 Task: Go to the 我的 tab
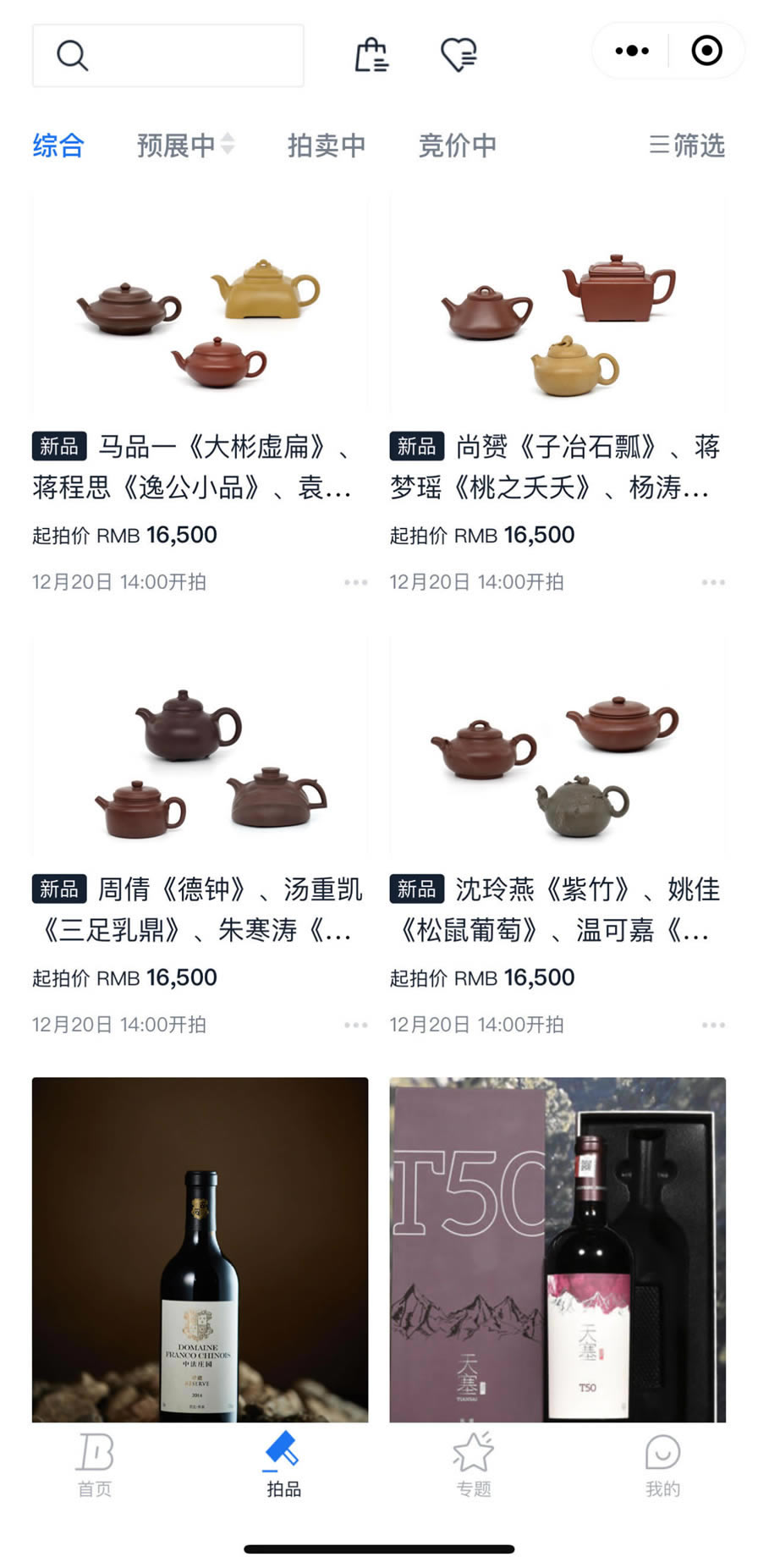pyautogui.click(x=662, y=1465)
